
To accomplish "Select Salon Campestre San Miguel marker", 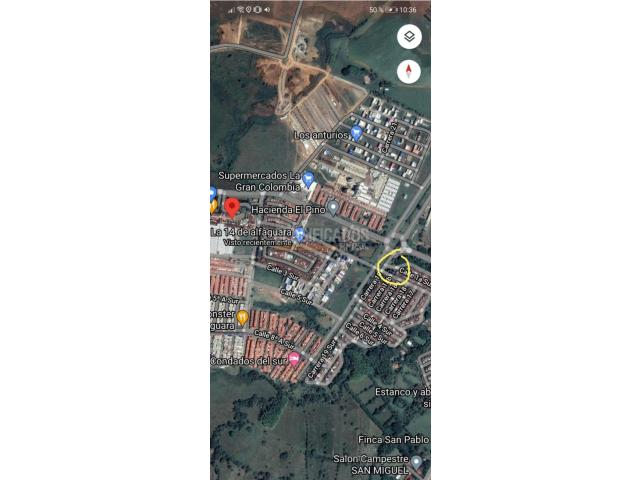I will (x=417, y=462).
